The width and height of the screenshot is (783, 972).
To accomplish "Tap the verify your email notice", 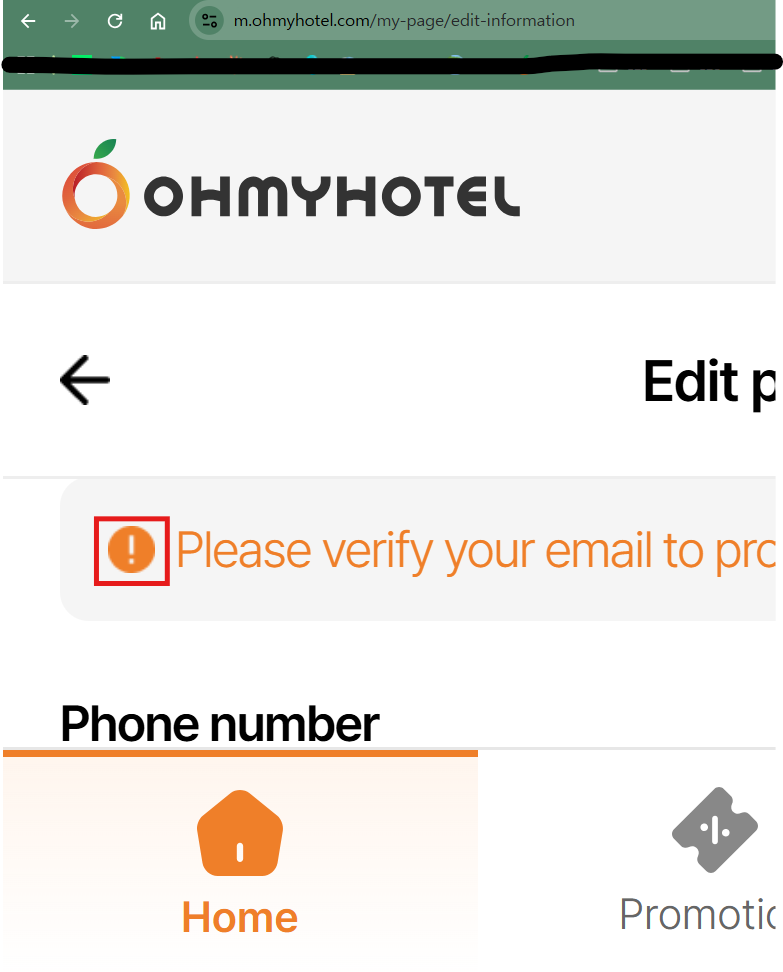I will pyautogui.click(x=470, y=550).
